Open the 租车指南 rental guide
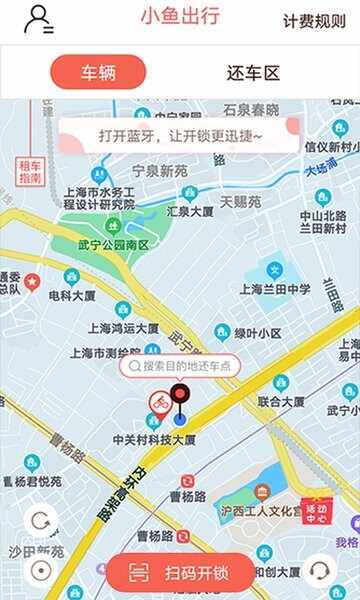Viewport: 360px width, 600px height. (31, 171)
